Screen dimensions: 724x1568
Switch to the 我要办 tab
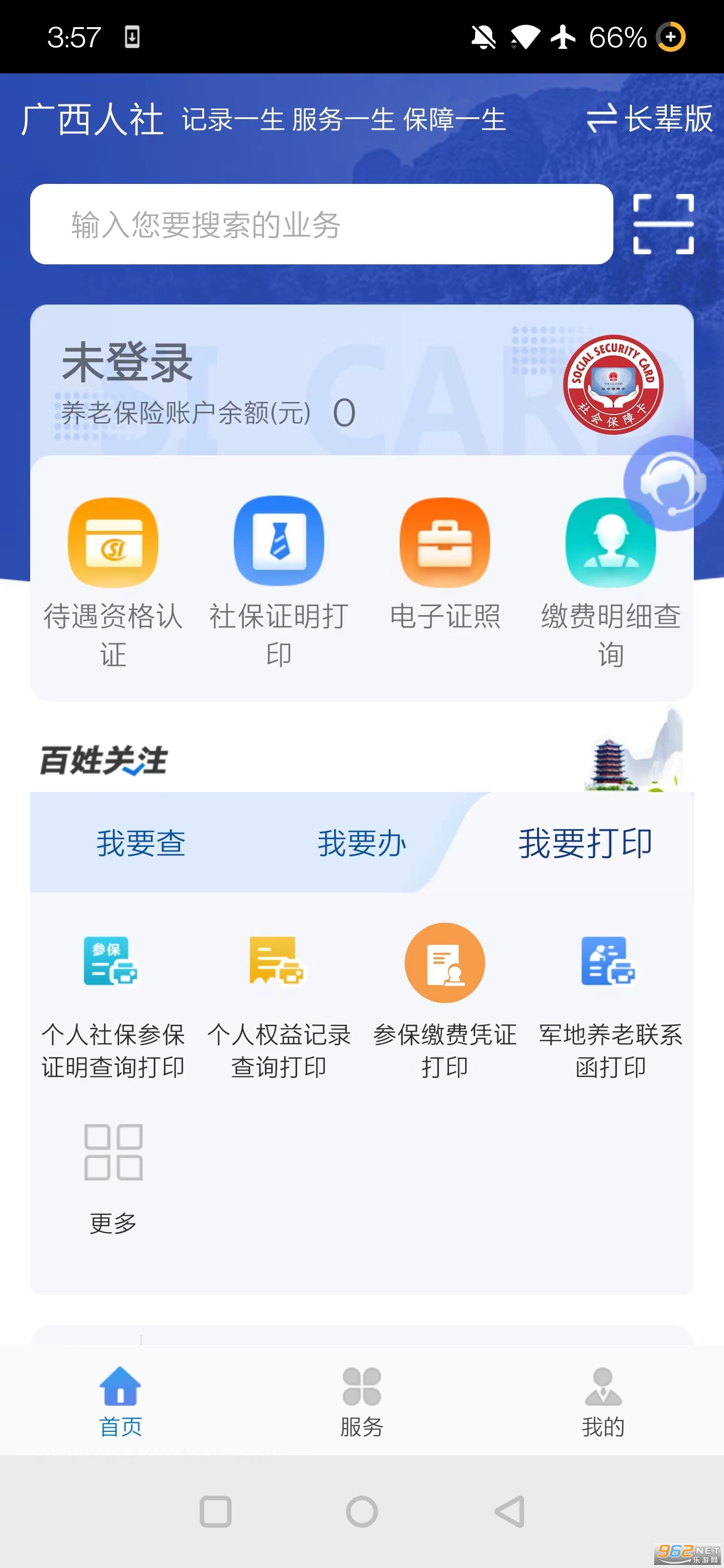361,844
